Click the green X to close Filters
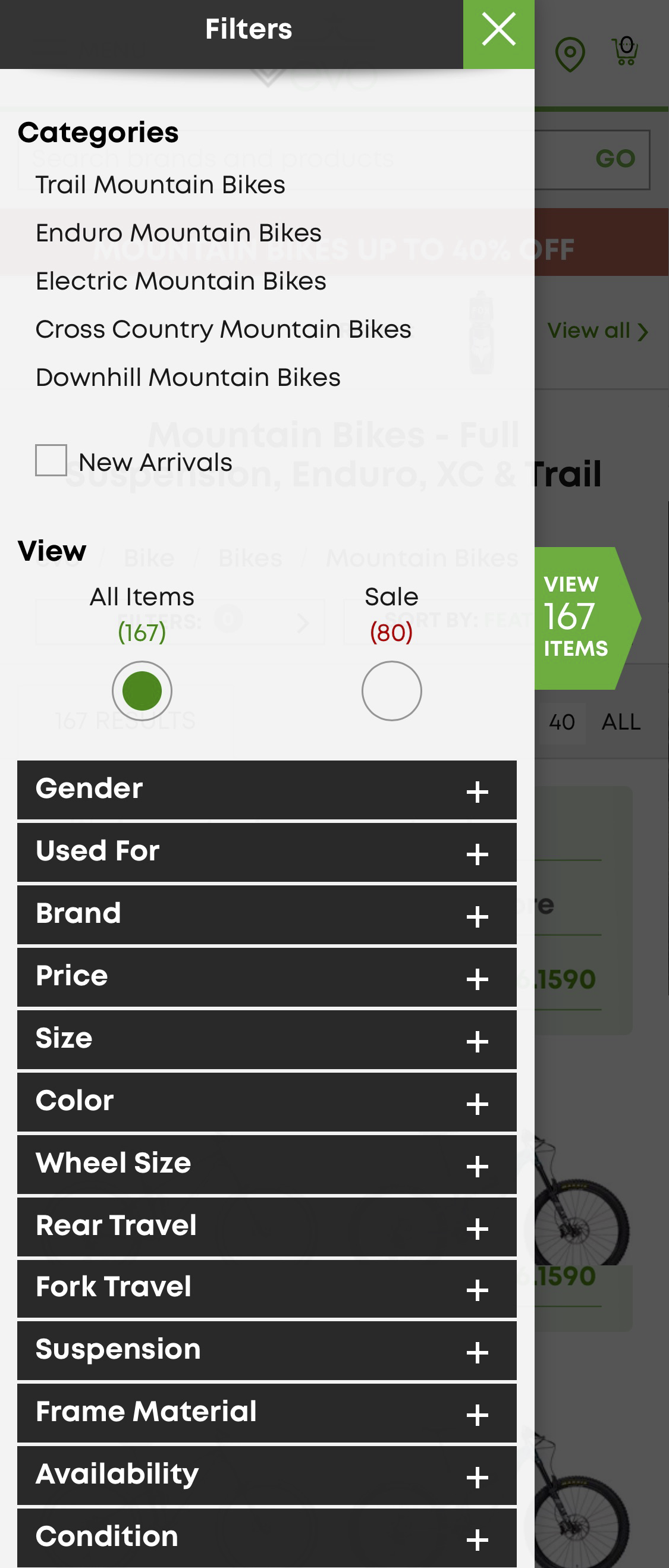The height and width of the screenshot is (1568, 669). pyautogui.click(x=499, y=29)
